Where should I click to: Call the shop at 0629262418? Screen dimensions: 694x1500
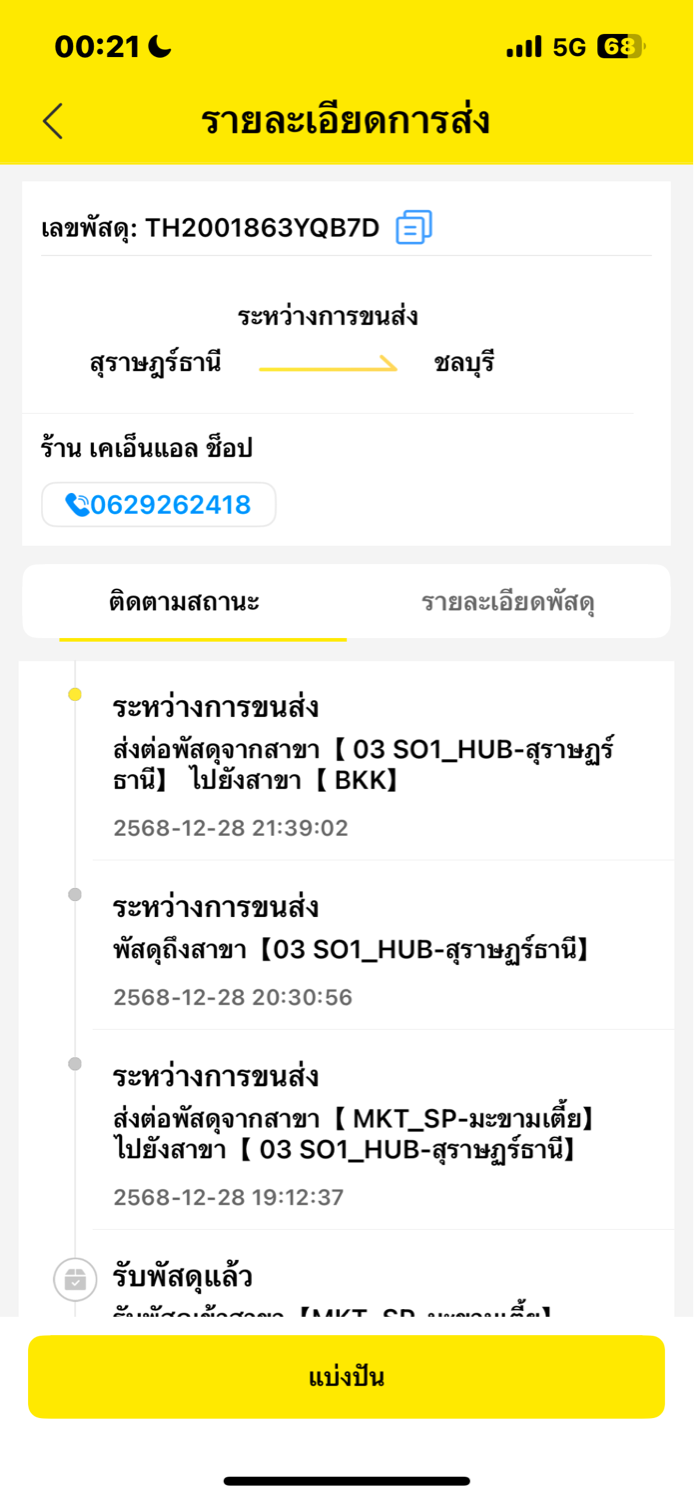(159, 505)
